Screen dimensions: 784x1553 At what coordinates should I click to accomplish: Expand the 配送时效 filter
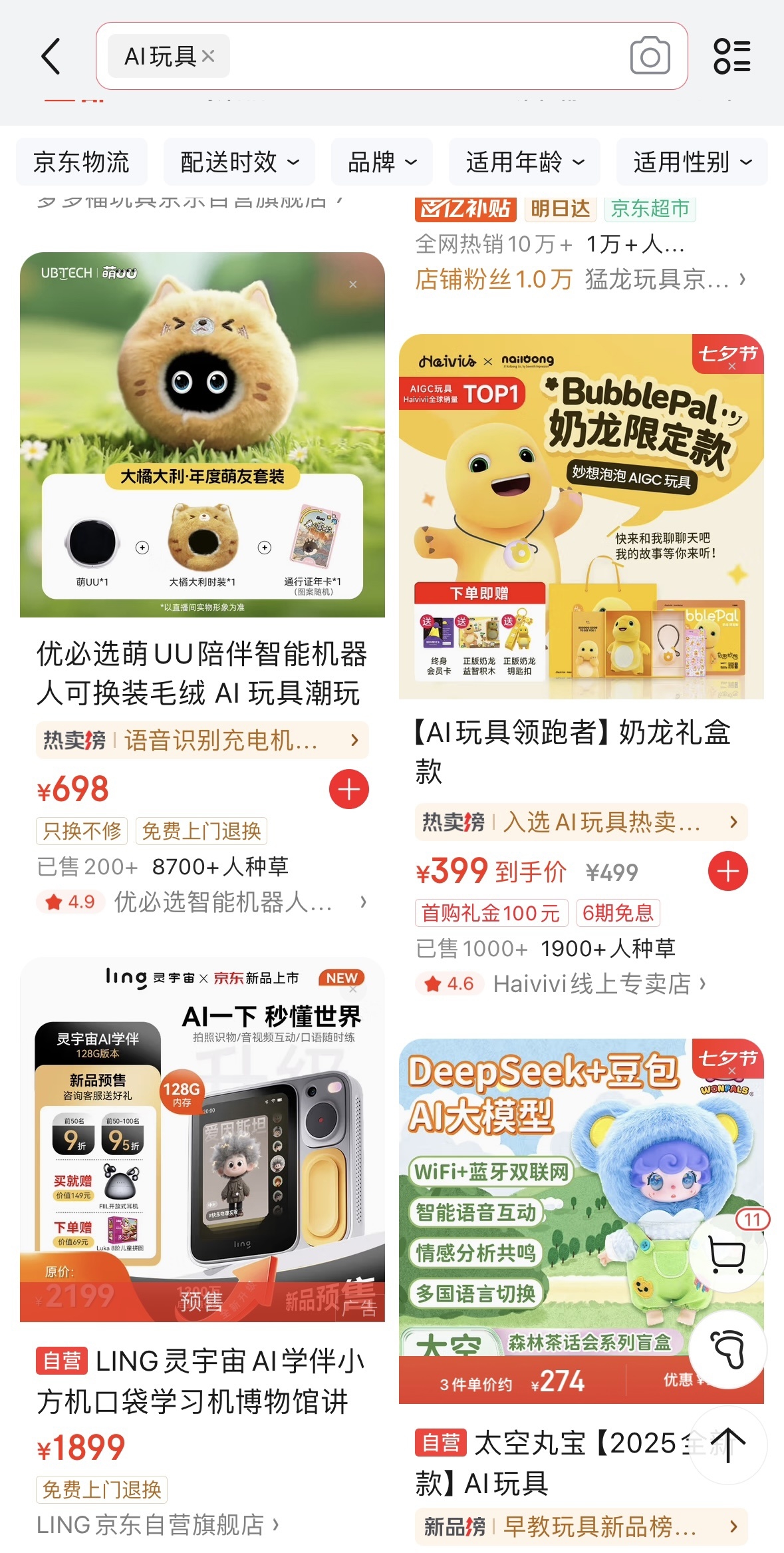coord(239,162)
